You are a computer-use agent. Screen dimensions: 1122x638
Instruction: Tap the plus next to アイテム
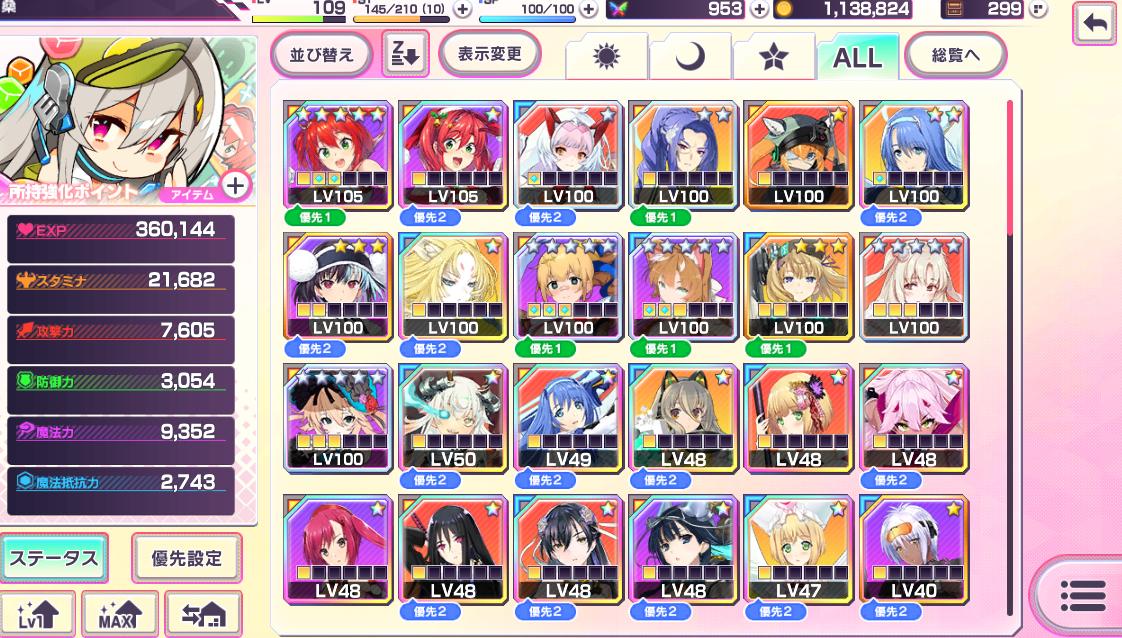coord(235,185)
